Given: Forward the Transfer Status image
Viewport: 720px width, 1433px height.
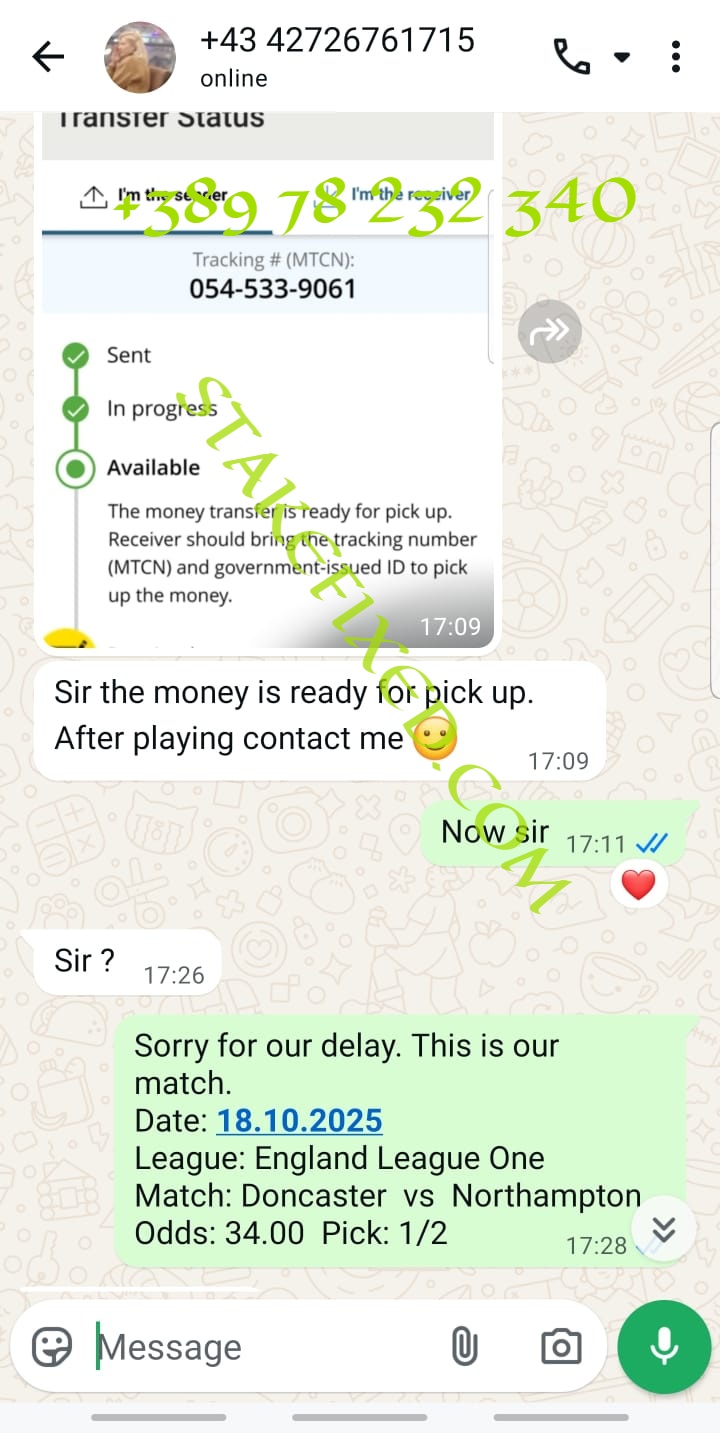Looking at the screenshot, I should click(549, 331).
